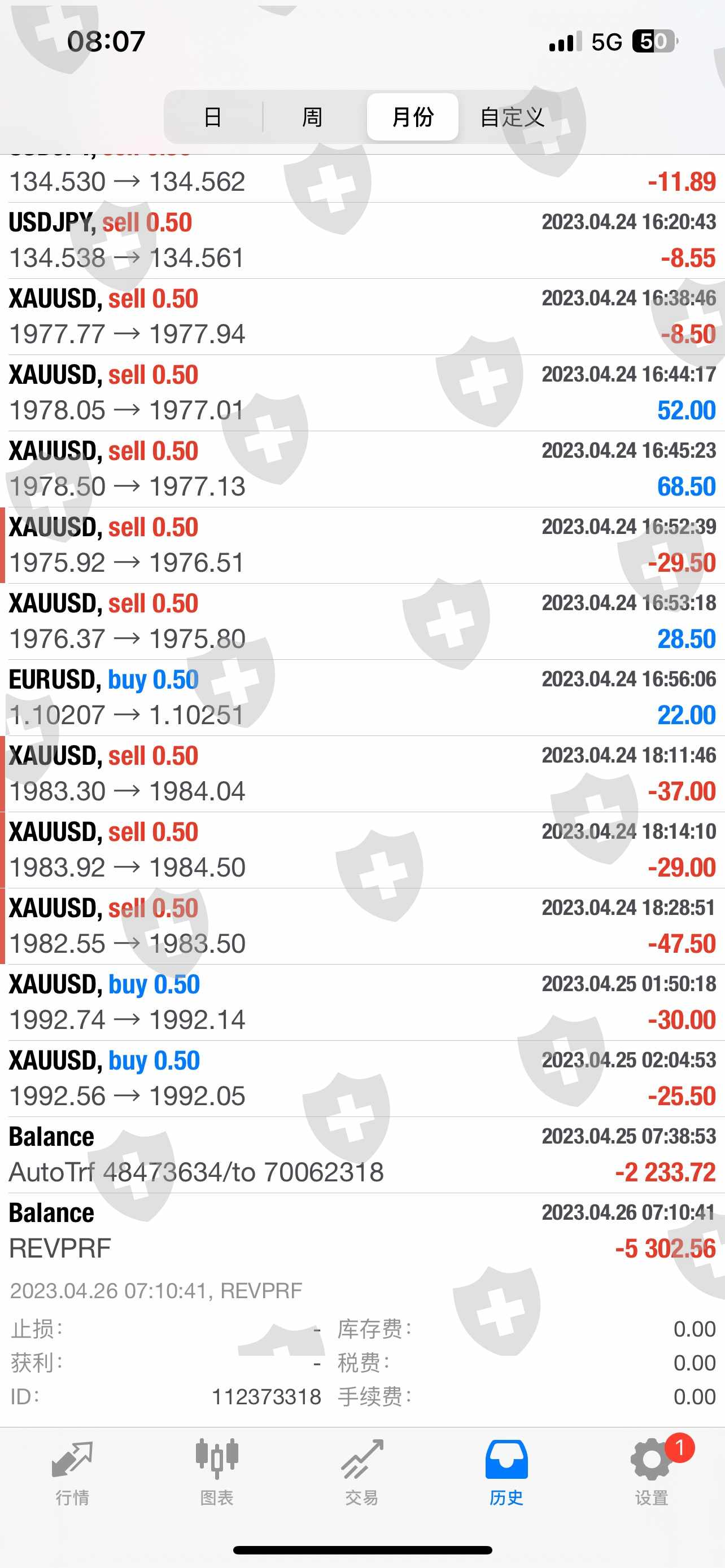This screenshot has width=725, height=1568.
Task: Show details of XAUUSD trade at 16:38:46
Action: click(x=362, y=317)
